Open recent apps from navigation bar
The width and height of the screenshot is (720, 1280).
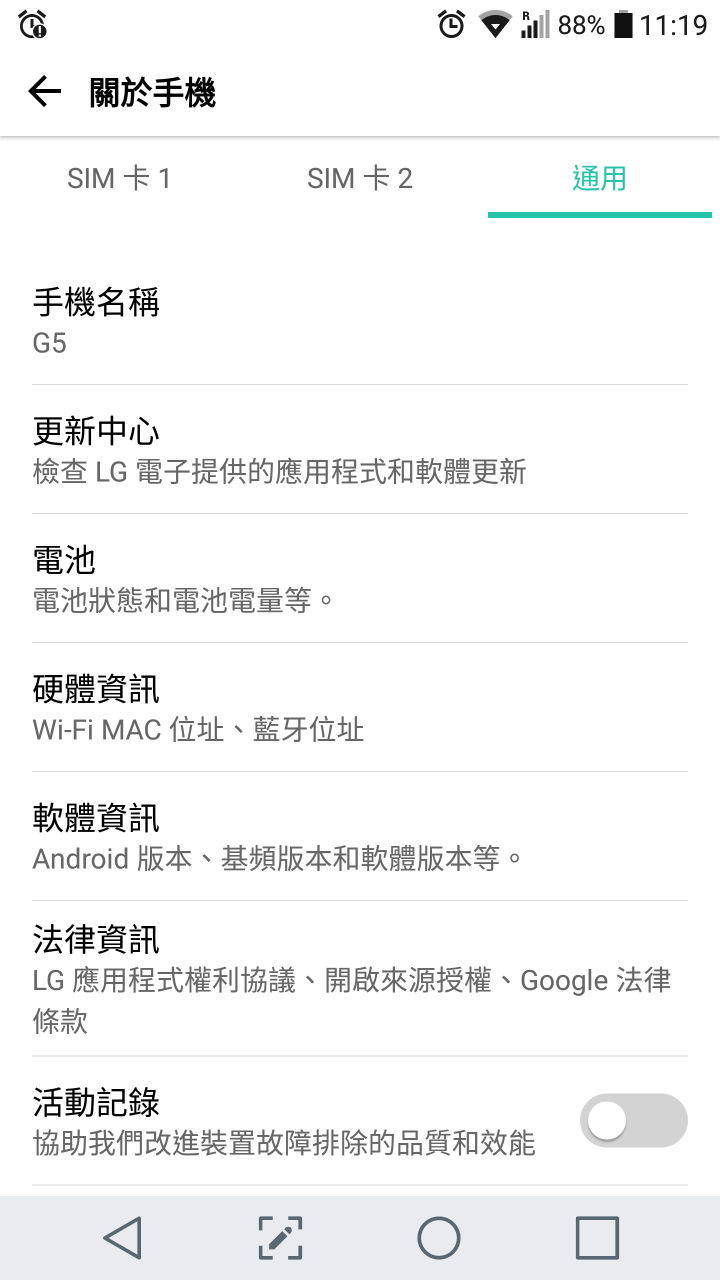597,1238
